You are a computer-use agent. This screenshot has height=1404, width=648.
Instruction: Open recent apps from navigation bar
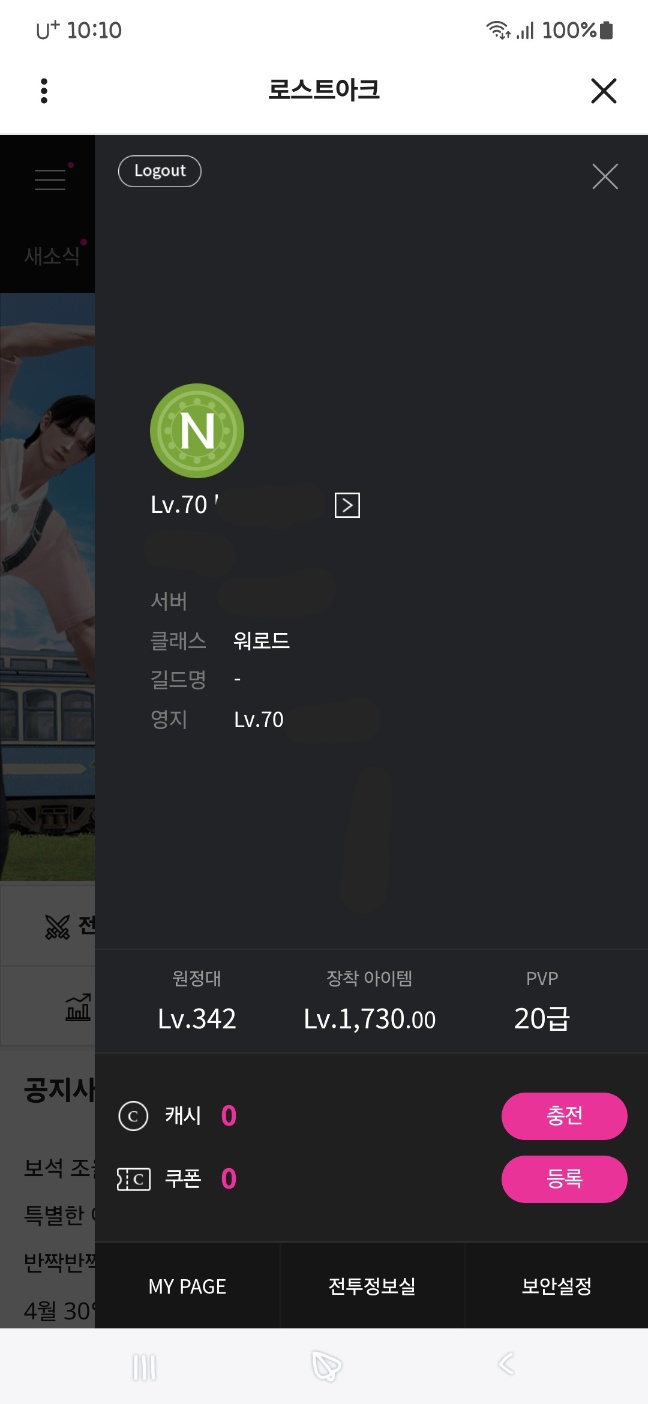click(144, 1366)
